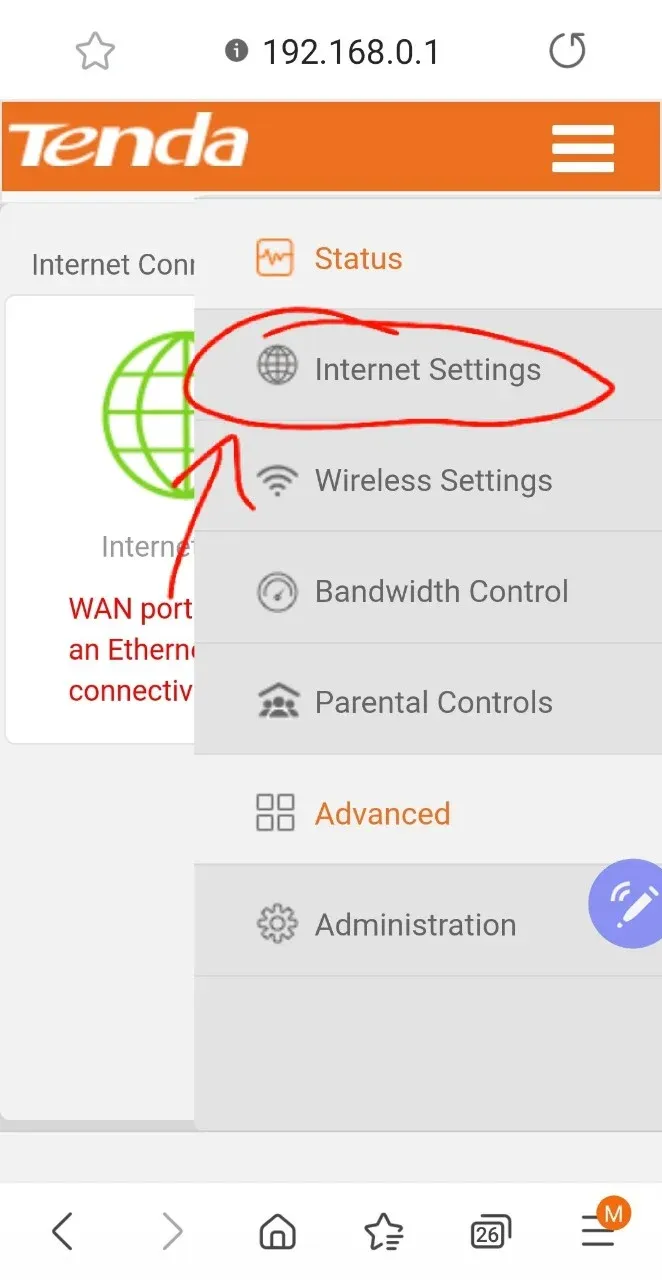Open the browser home page
Image resolution: width=662 pixels, height=1280 pixels.
(x=278, y=1233)
